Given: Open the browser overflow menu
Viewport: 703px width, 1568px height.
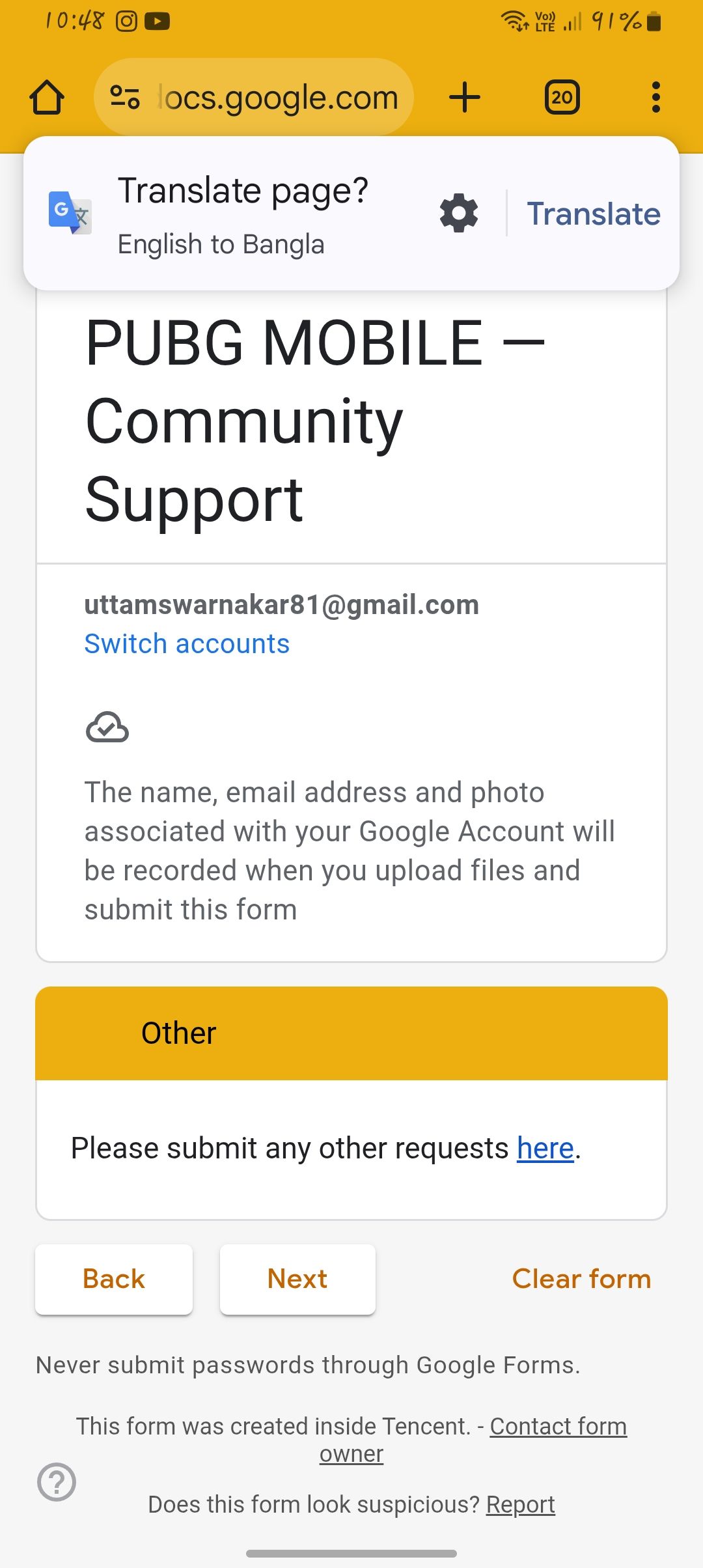Looking at the screenshot, I should (x=655, y=98).
